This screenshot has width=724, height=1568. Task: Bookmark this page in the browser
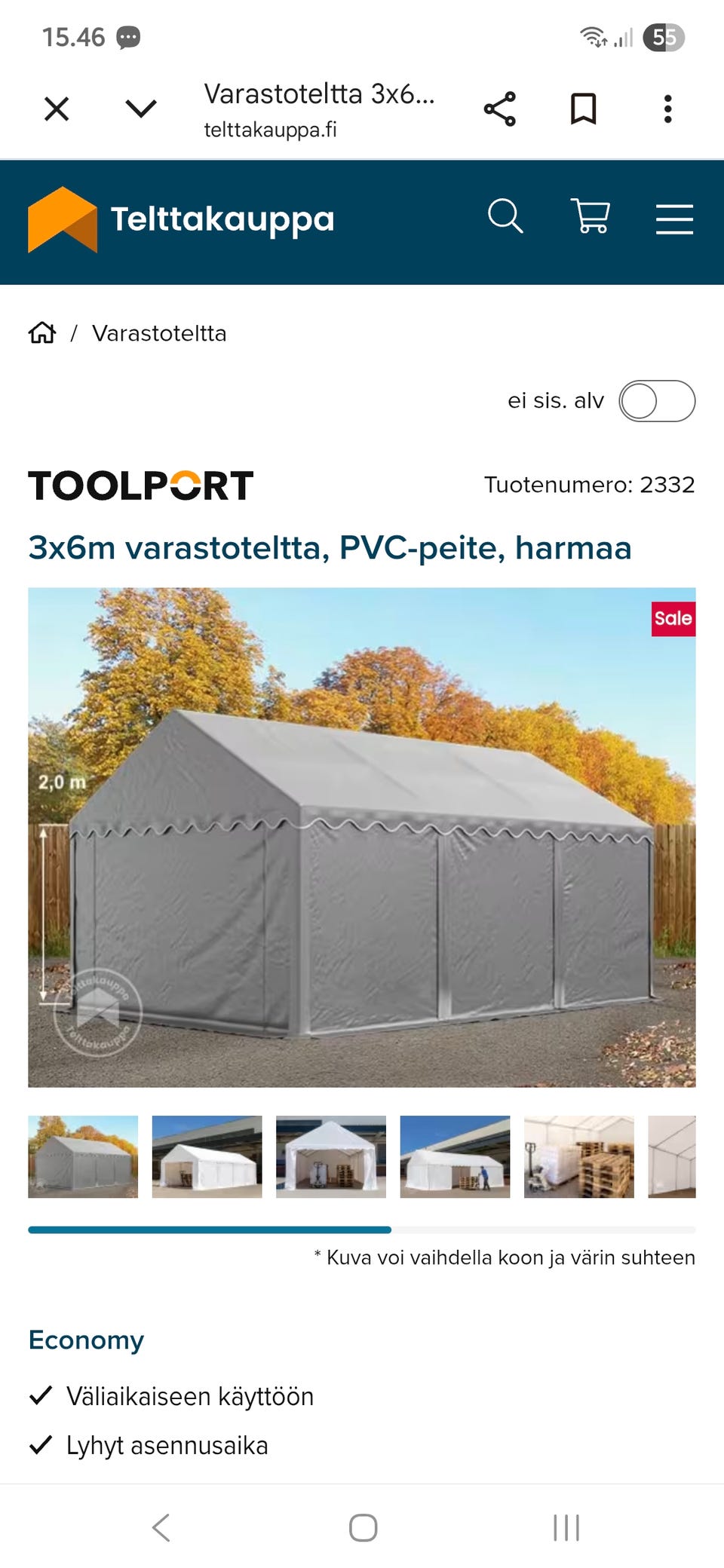(583, 109)
